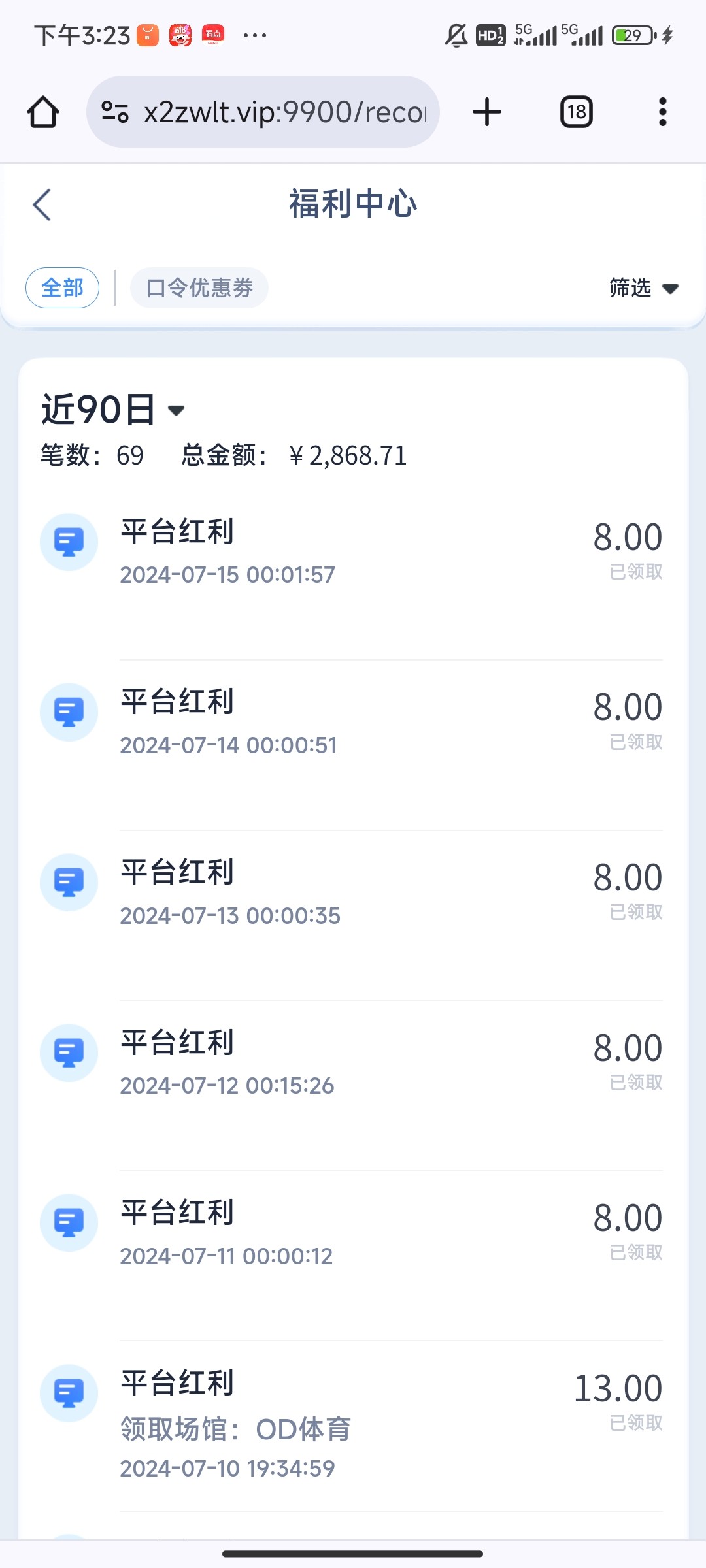
Task: Expand the 筛选 filter dropdown
Action: click(645, 287)
